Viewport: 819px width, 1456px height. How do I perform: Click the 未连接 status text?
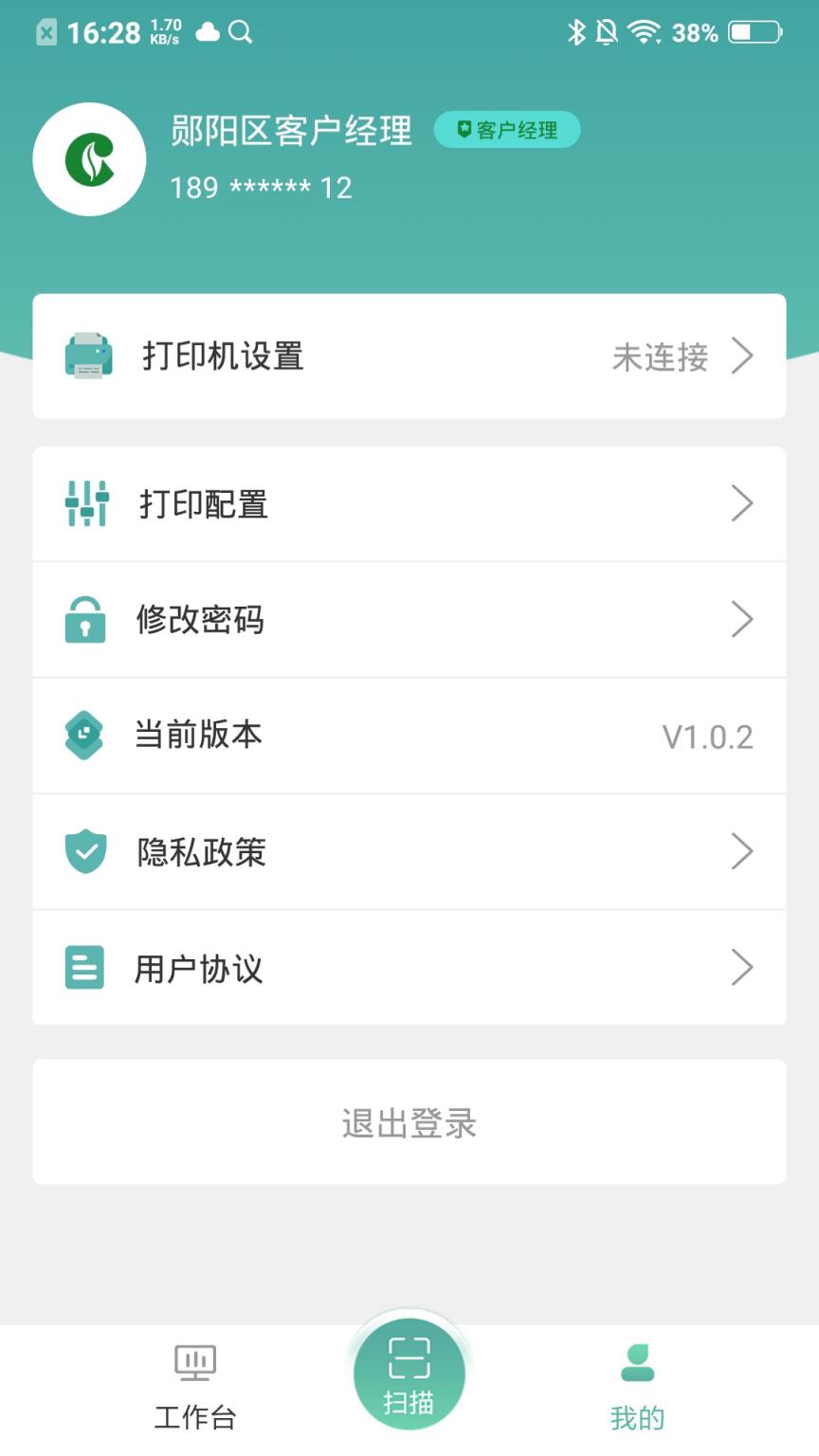(660, 357)
